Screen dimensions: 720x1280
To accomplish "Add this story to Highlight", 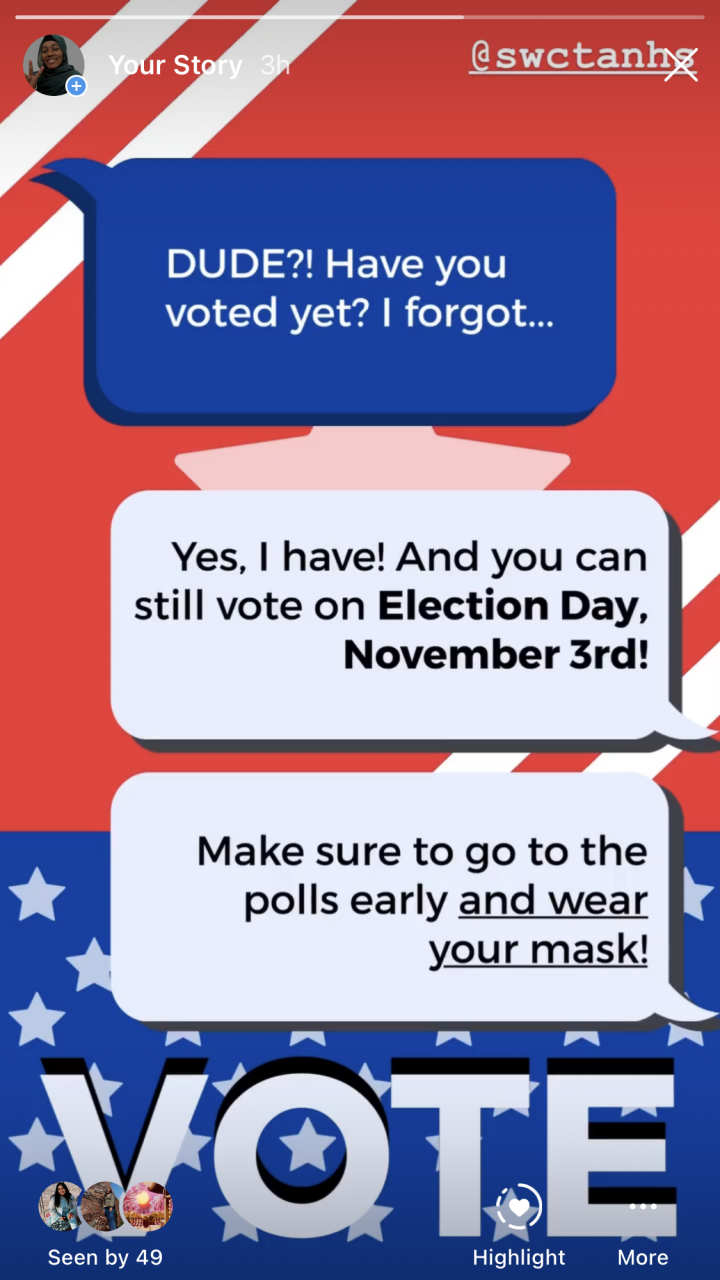I will pos(519,1224).
